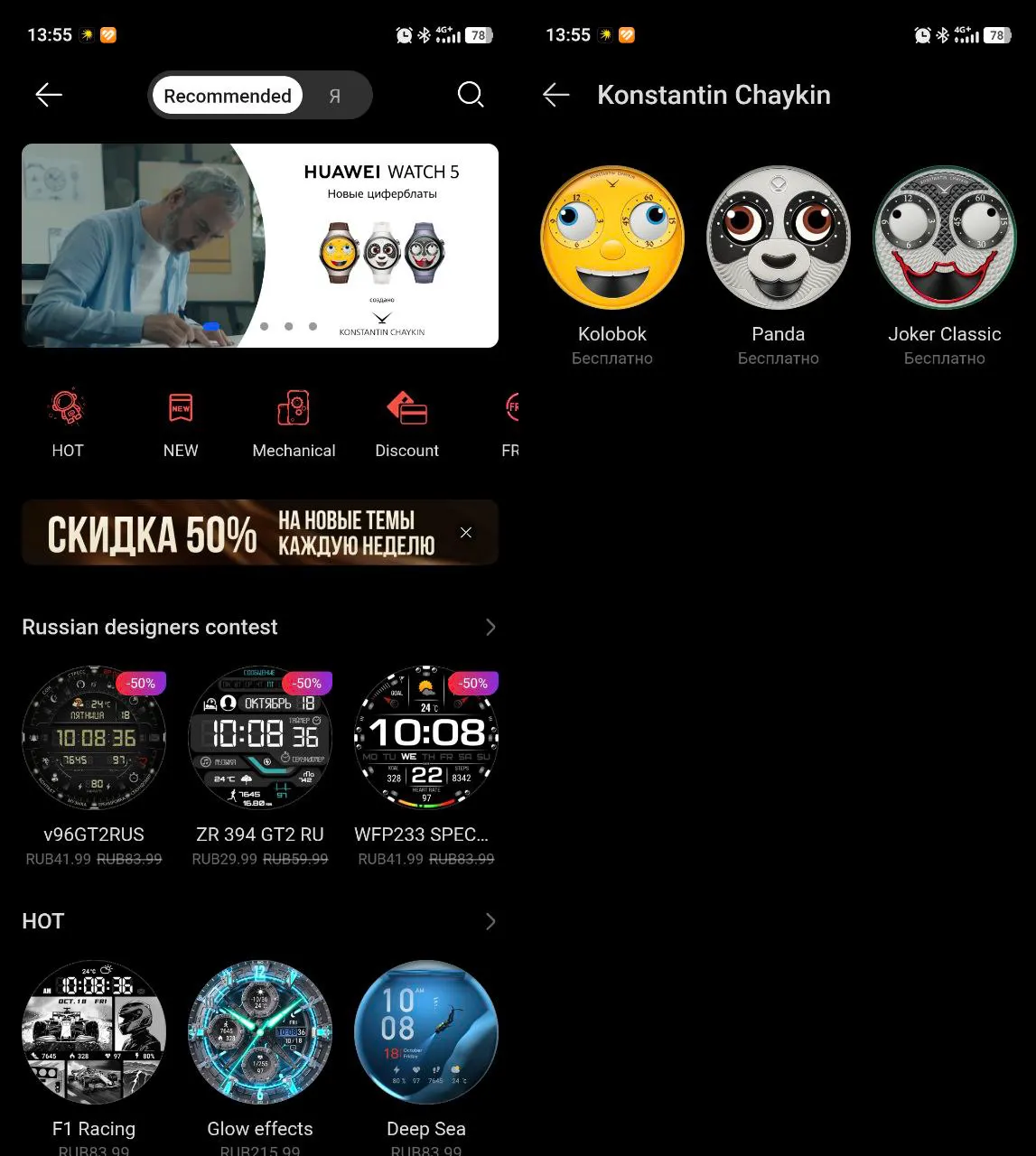Show Discount watch faces
The width and height of the screenshot is (1036, 1156).
406,422
